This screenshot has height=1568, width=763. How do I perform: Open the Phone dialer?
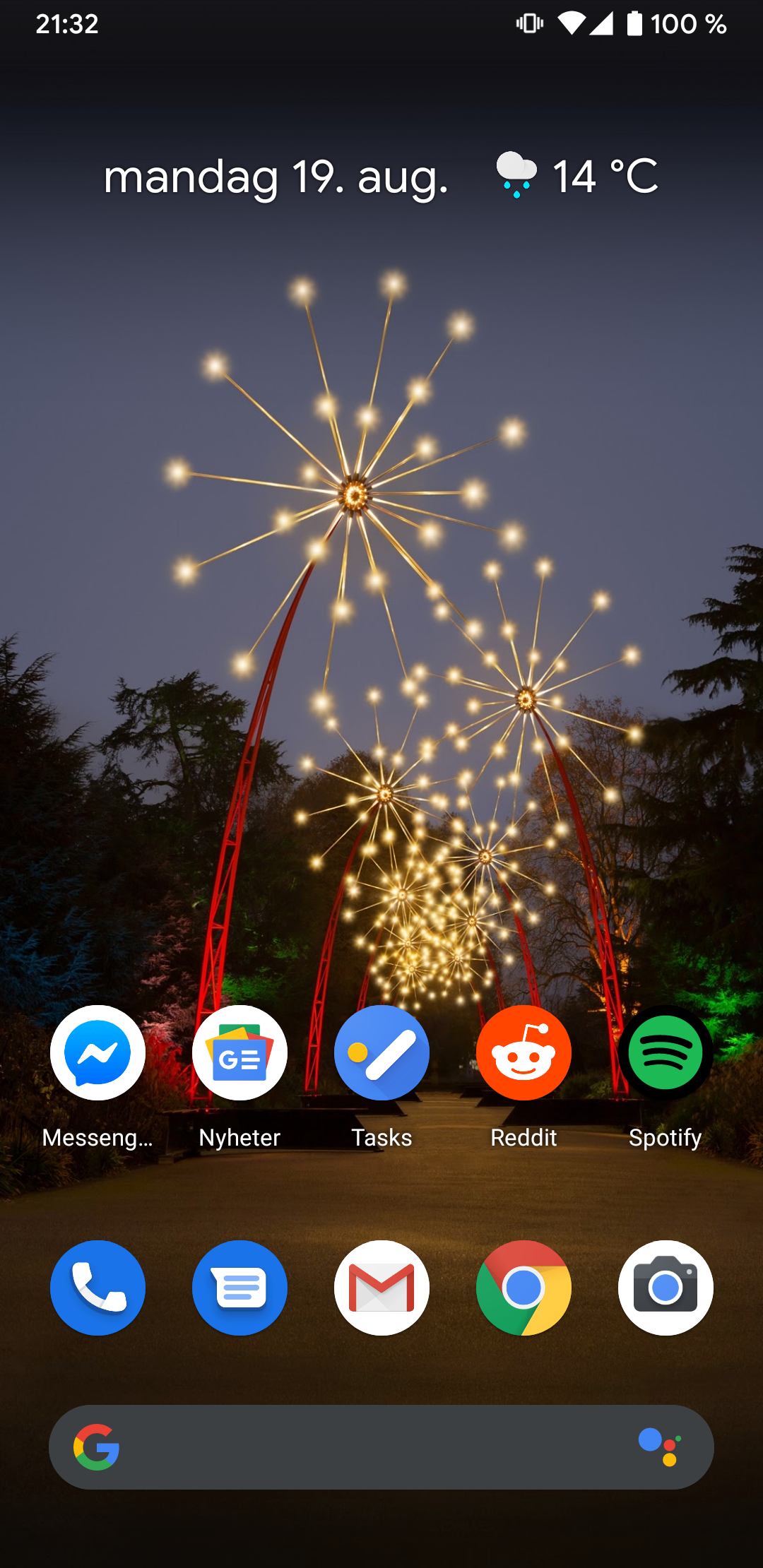pyautogui.click(x=97, y=1288)
